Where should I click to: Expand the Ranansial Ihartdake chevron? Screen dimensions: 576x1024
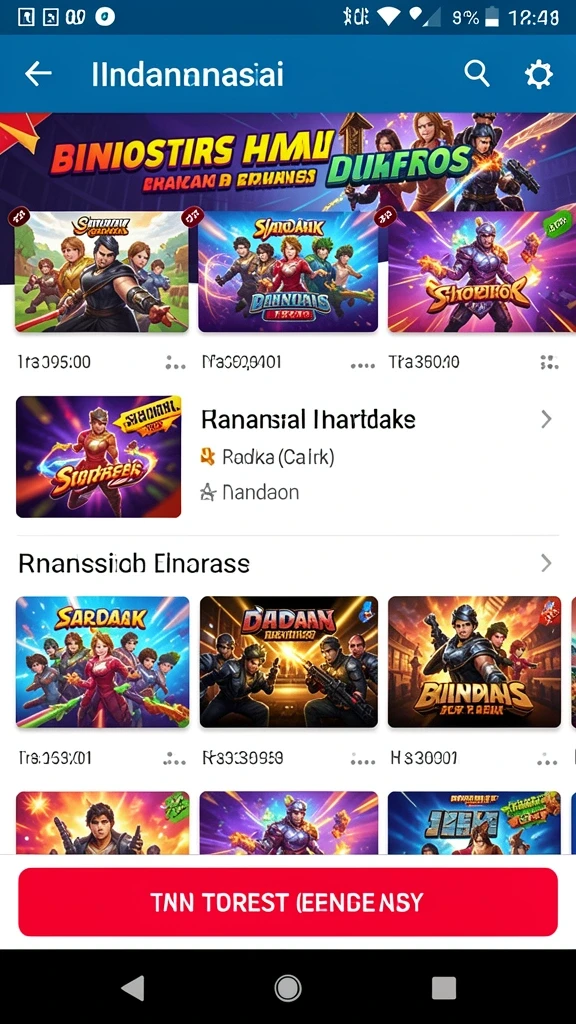(547, 419)
